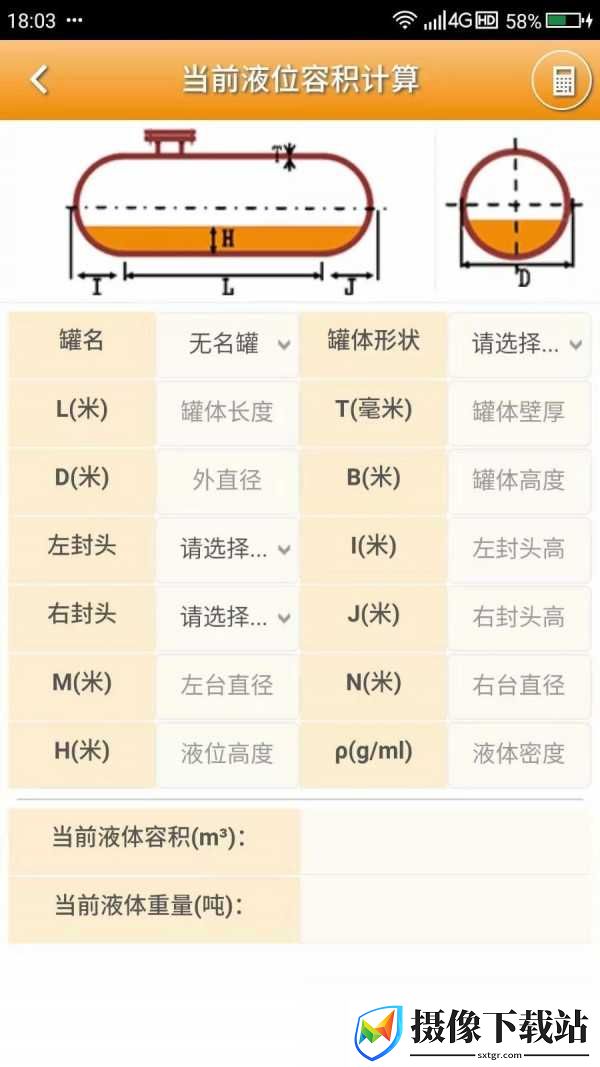This screenshot has width=600, height=1067.
Task: Tap the calculator icon to compute
Action: pos(561,80)
